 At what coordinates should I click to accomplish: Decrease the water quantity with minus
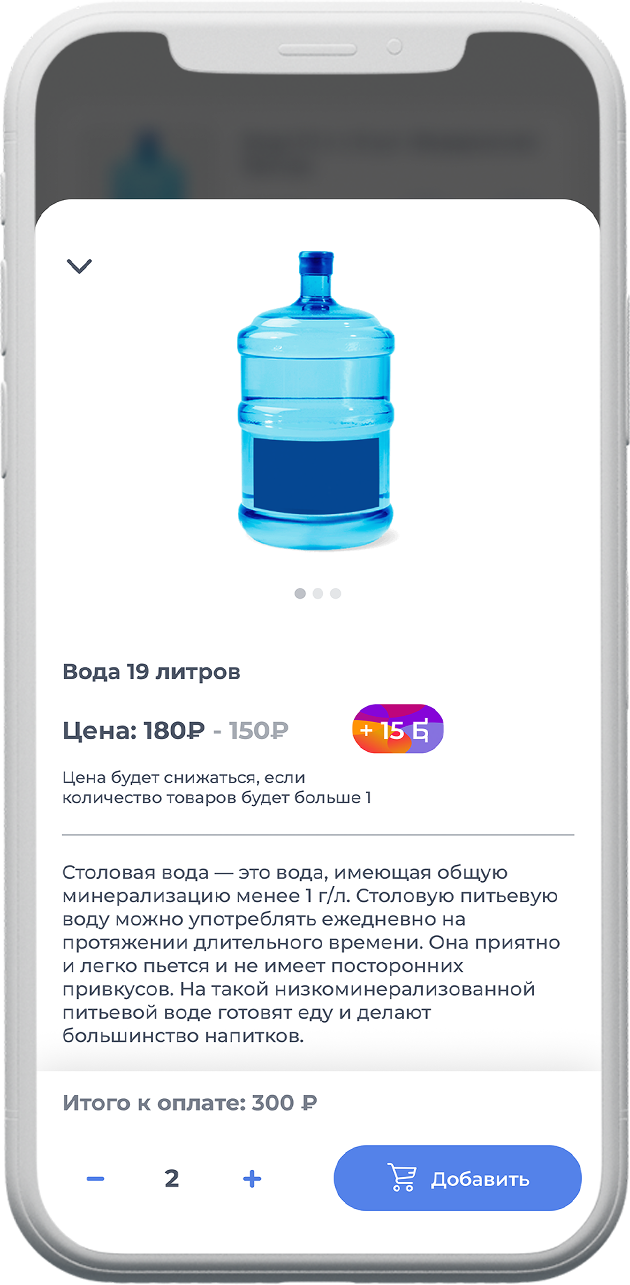pyautogui.click(x=95, y=1179)
